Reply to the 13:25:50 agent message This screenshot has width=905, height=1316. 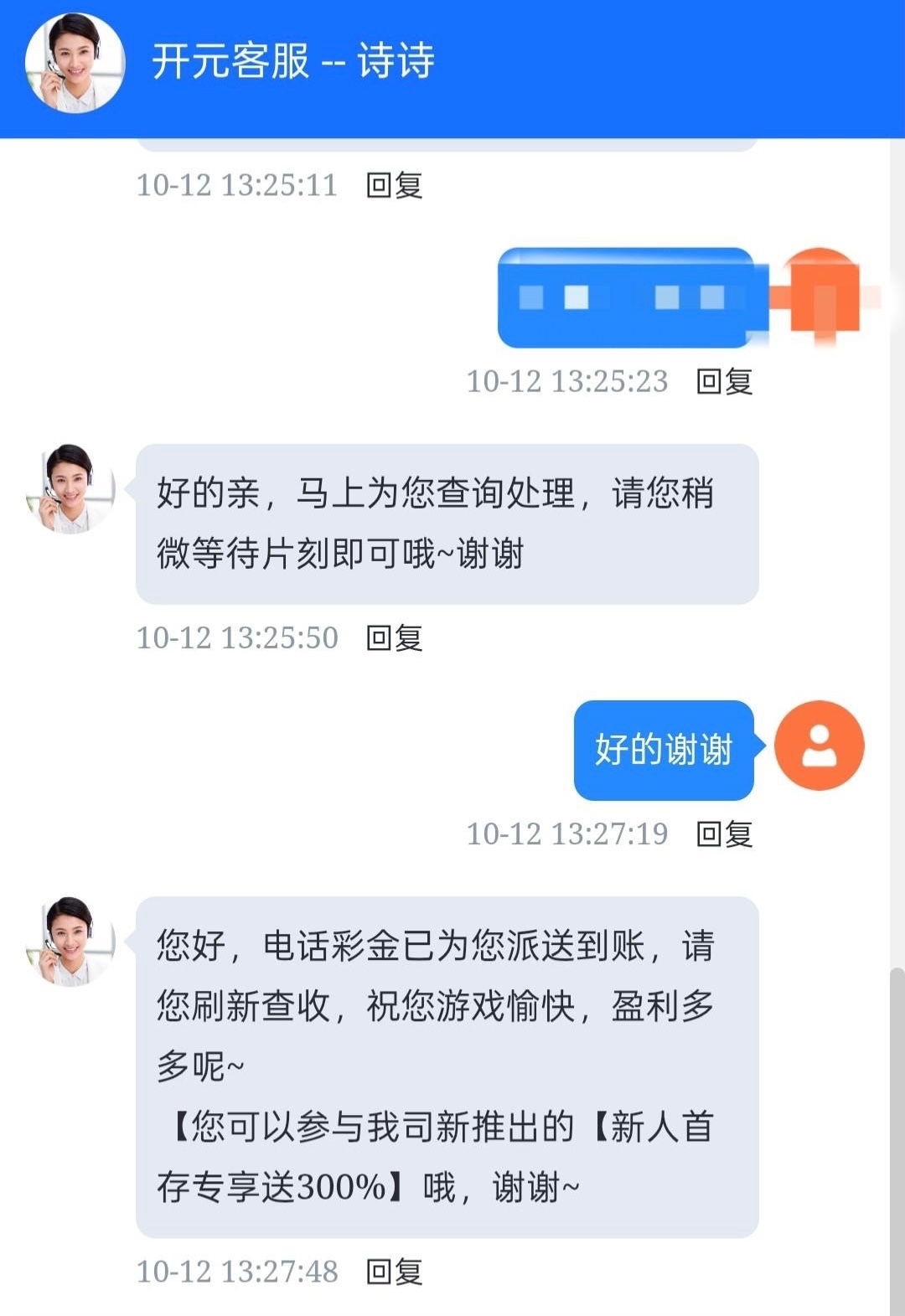pos(394,638)
